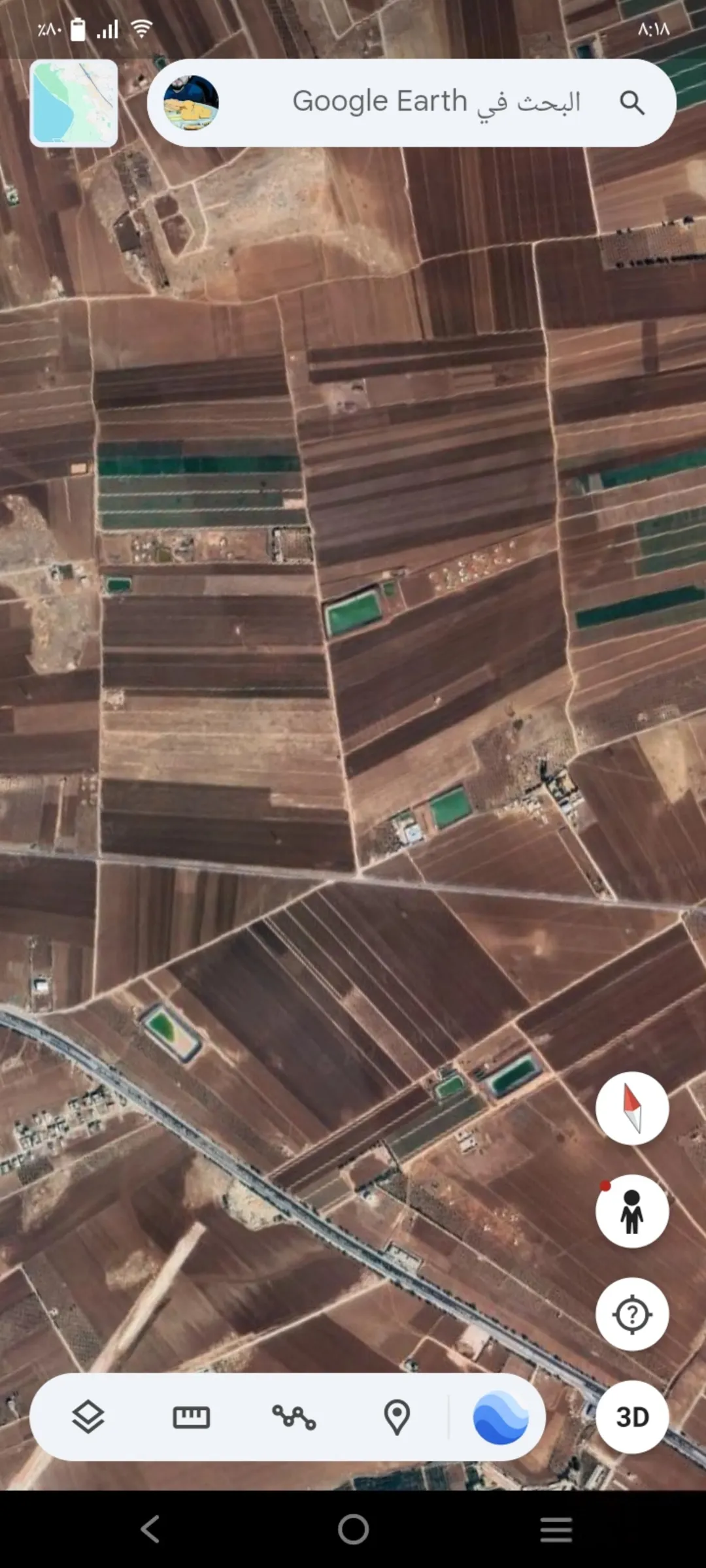Draw a path with the line tool
The width and height of the screenshot is (706, 1568).
(294, 1417)
